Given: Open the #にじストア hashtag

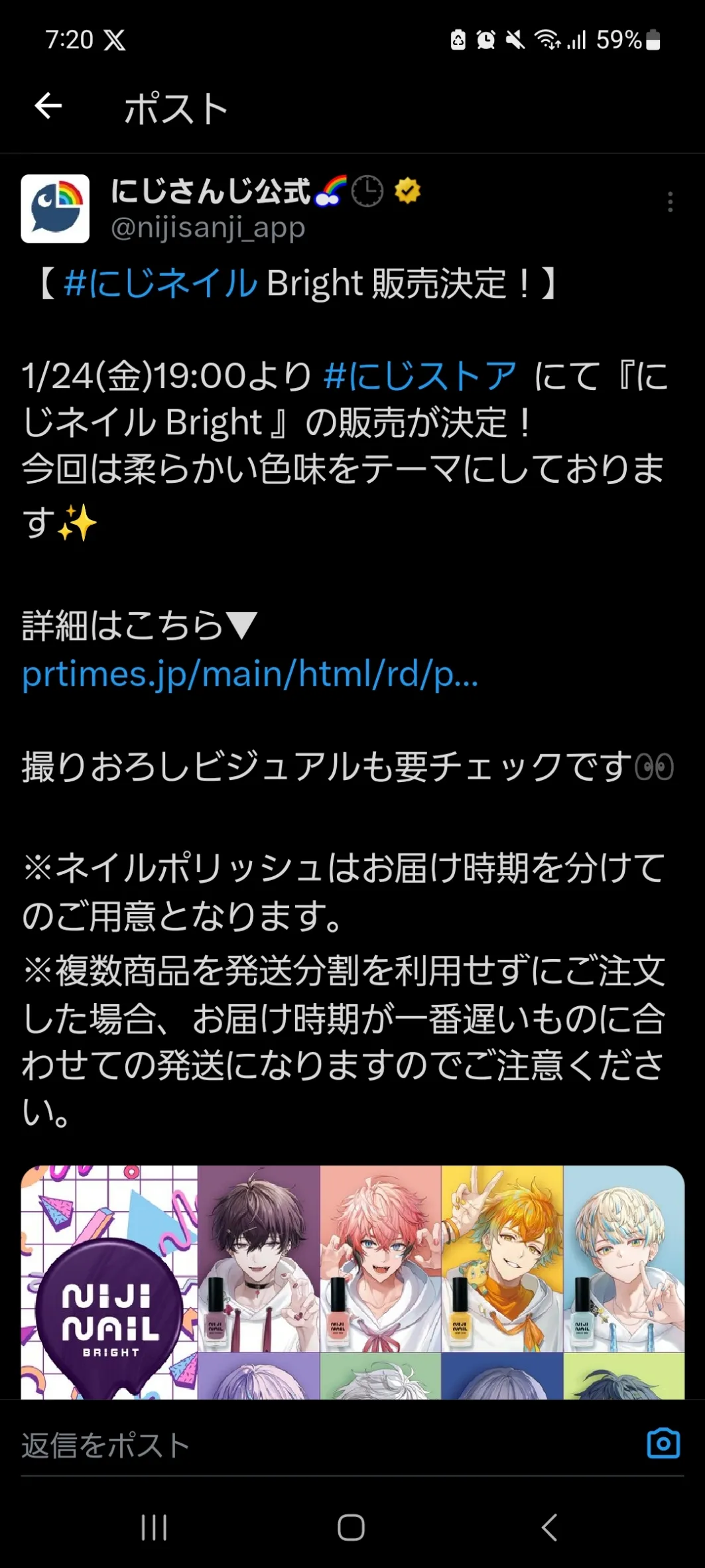Looking at the screenshot, I should click(420, 376).
